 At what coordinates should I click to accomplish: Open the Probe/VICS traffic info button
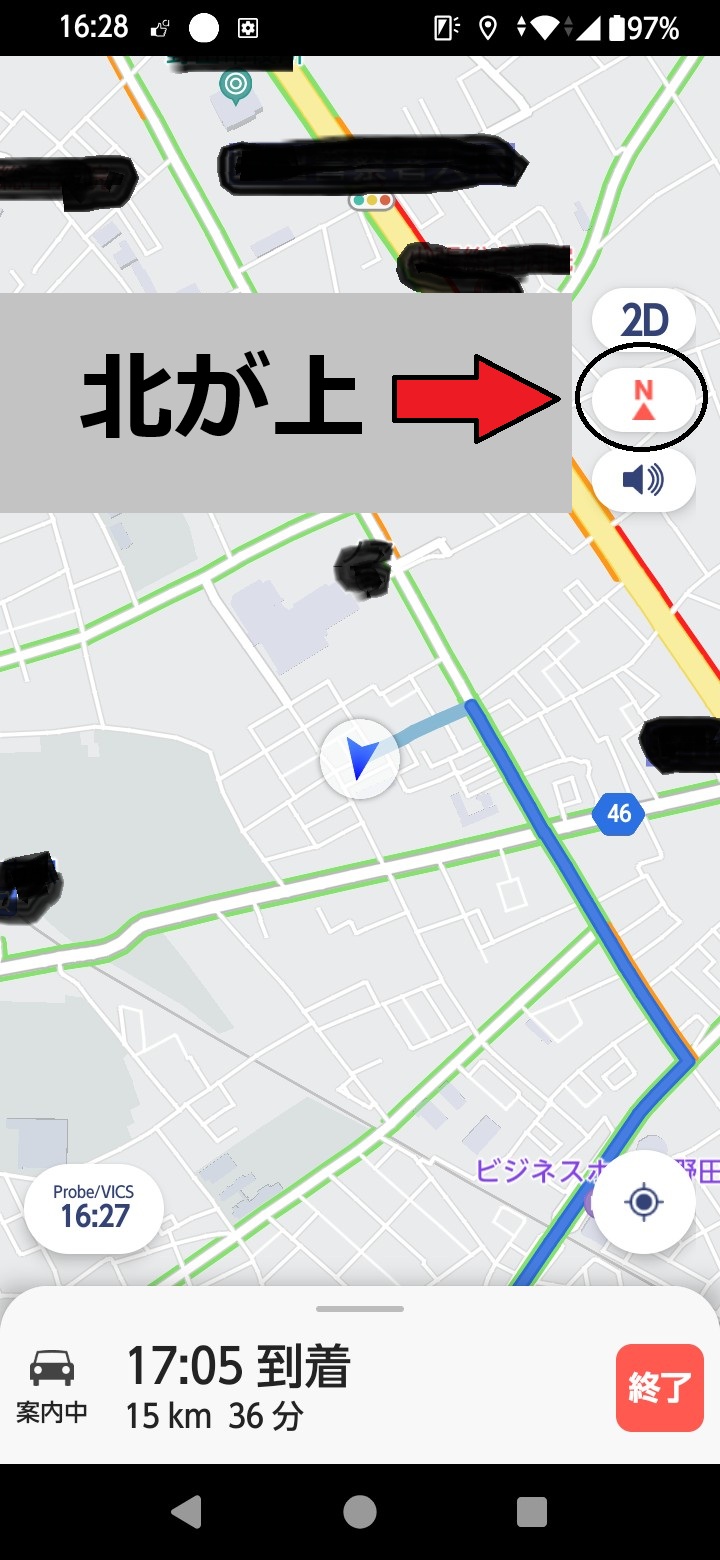pyautogui.click(x=93, y=1206)
